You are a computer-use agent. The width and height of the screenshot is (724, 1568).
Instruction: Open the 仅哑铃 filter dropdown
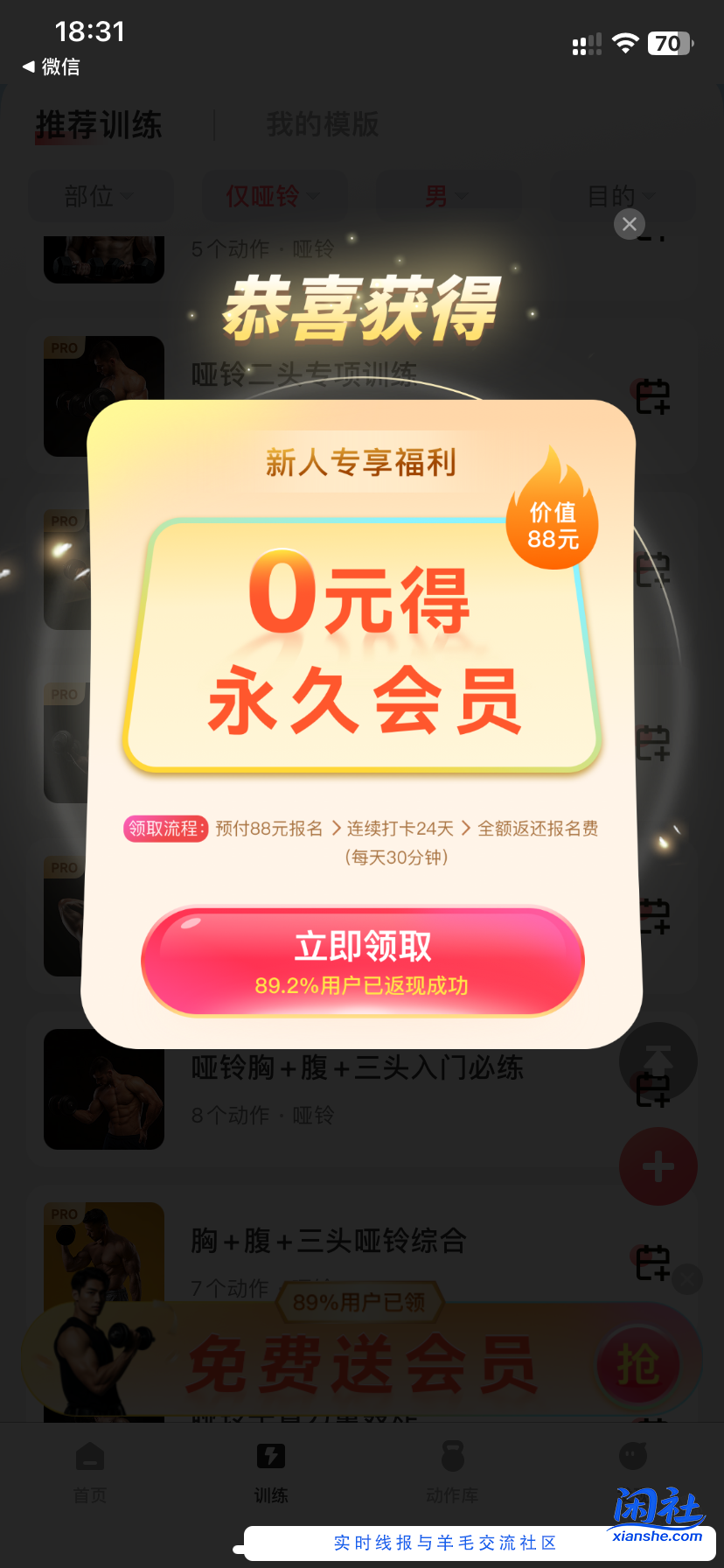click(274, 197)
